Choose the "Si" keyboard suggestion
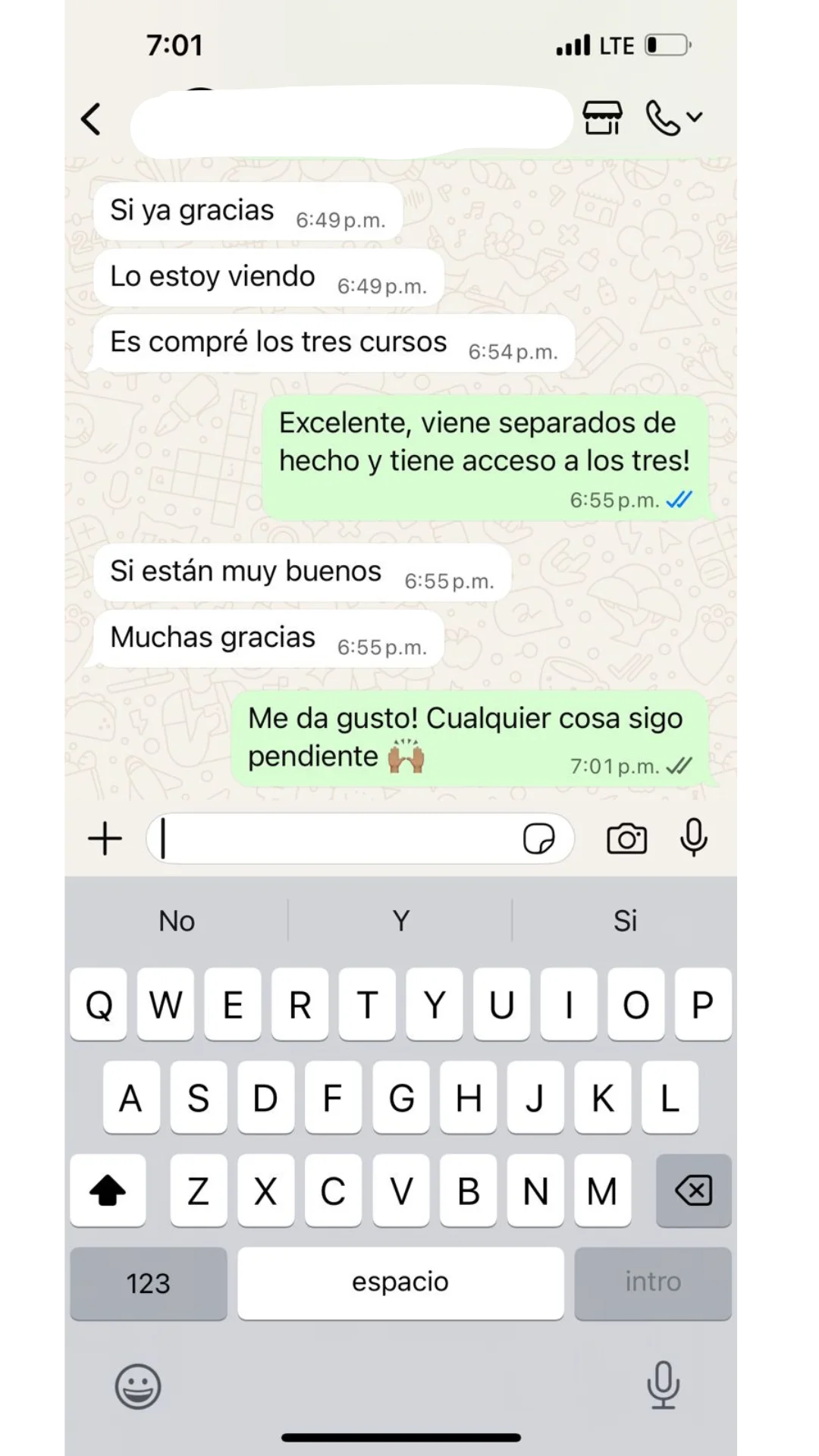Viewport: 819px width, 1456px height. point(625,921)
